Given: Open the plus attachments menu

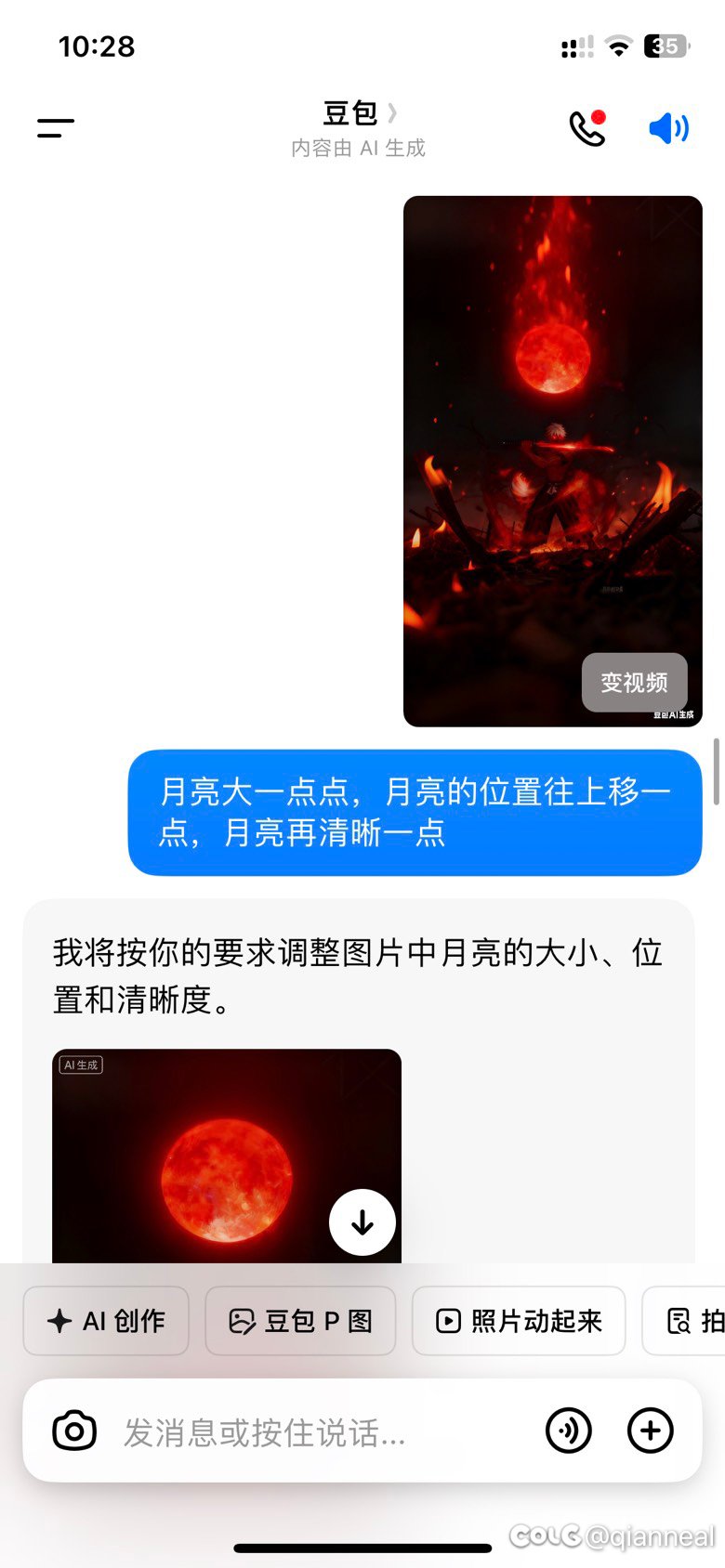Looking at the screenshot, I should [x=651, y=1431].
